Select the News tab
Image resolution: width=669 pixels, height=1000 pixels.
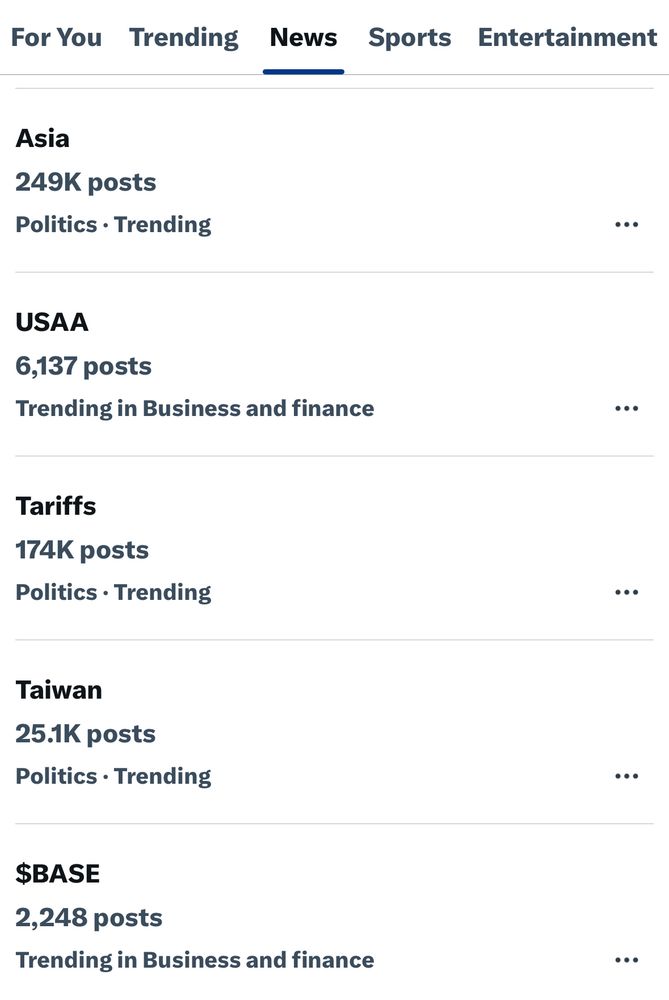(303, 38)
